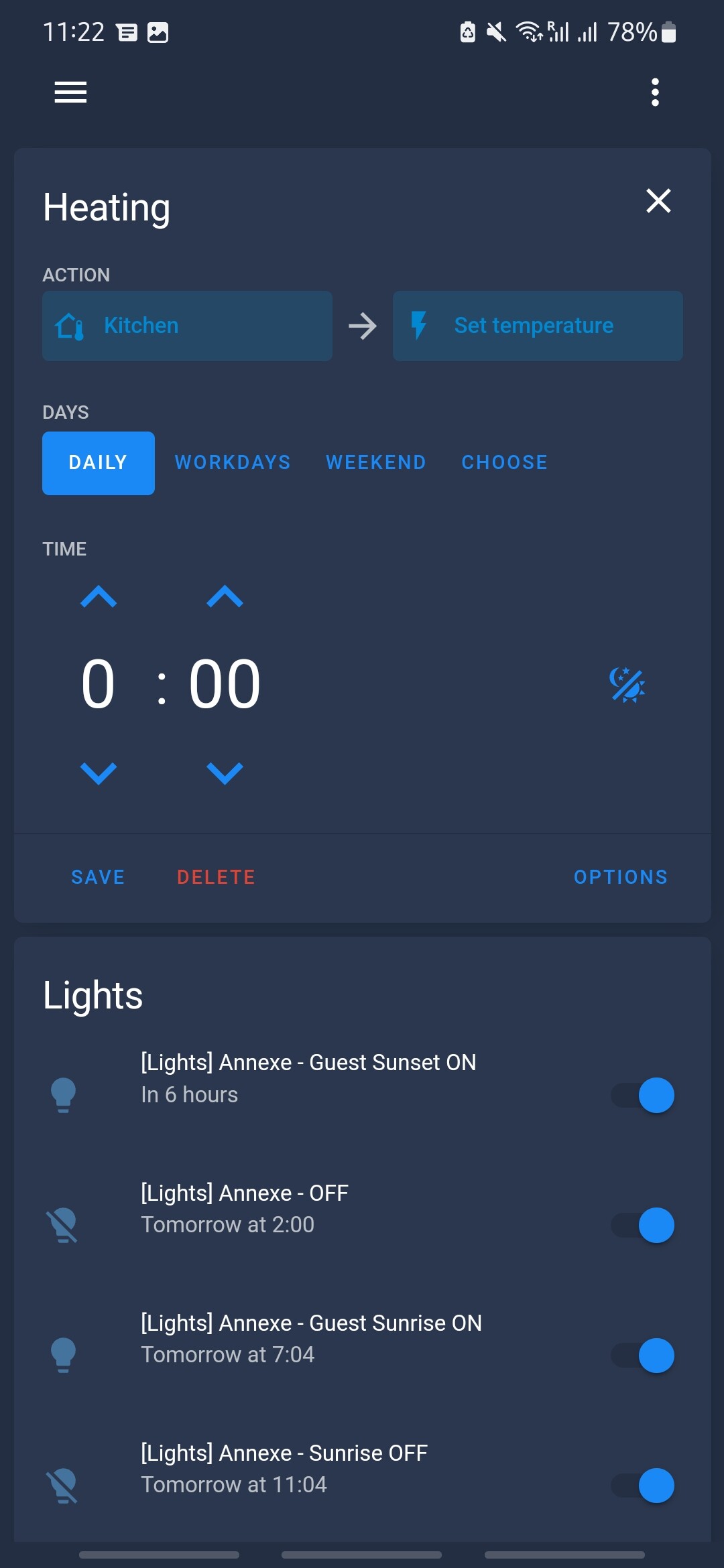Click the crossed-out bulb for Sunrise OFF
The width and height of the screenshot is (724, 1568).
pyautogui.click(x=64, y=1485)
